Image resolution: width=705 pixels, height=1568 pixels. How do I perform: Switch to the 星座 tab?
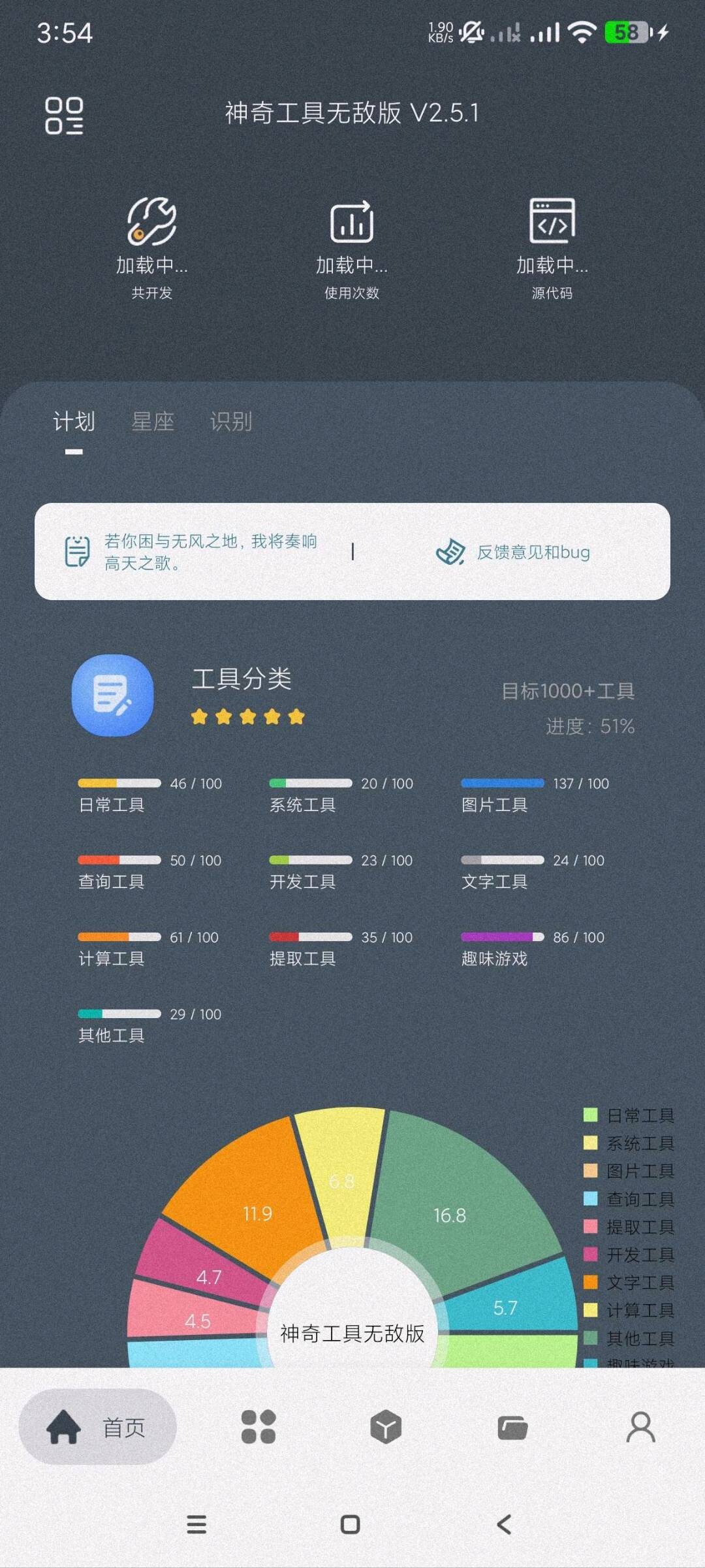click(153, 422)
